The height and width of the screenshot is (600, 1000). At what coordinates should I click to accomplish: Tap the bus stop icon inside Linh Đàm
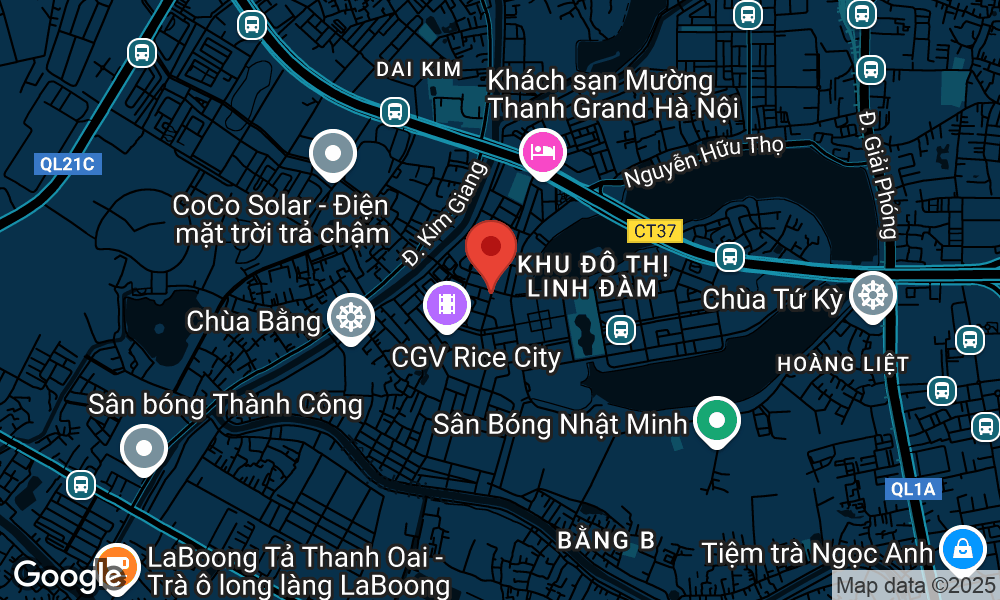(621, 328)
